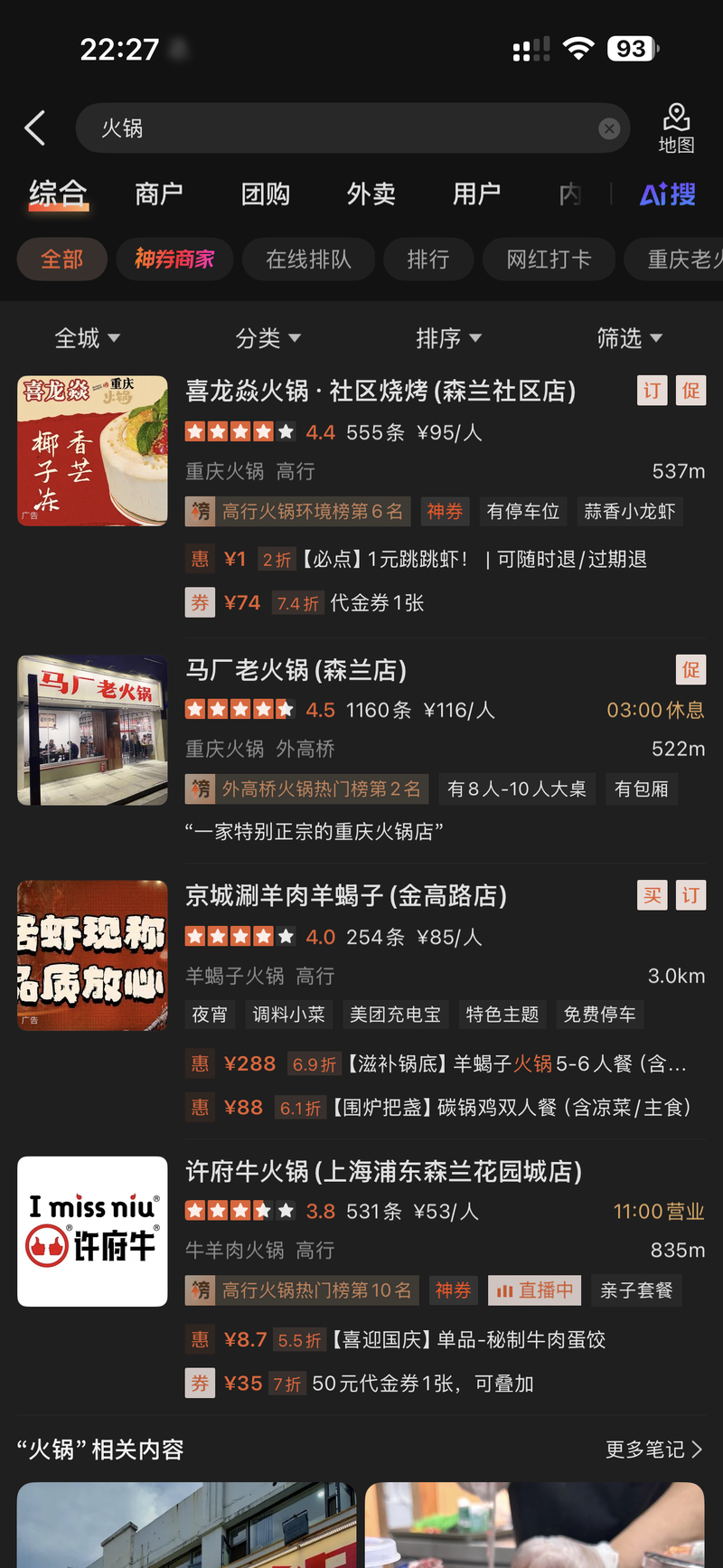
Task: Switch to the 用户 tab
Action: pyautogui.click(x=476, y=194)
